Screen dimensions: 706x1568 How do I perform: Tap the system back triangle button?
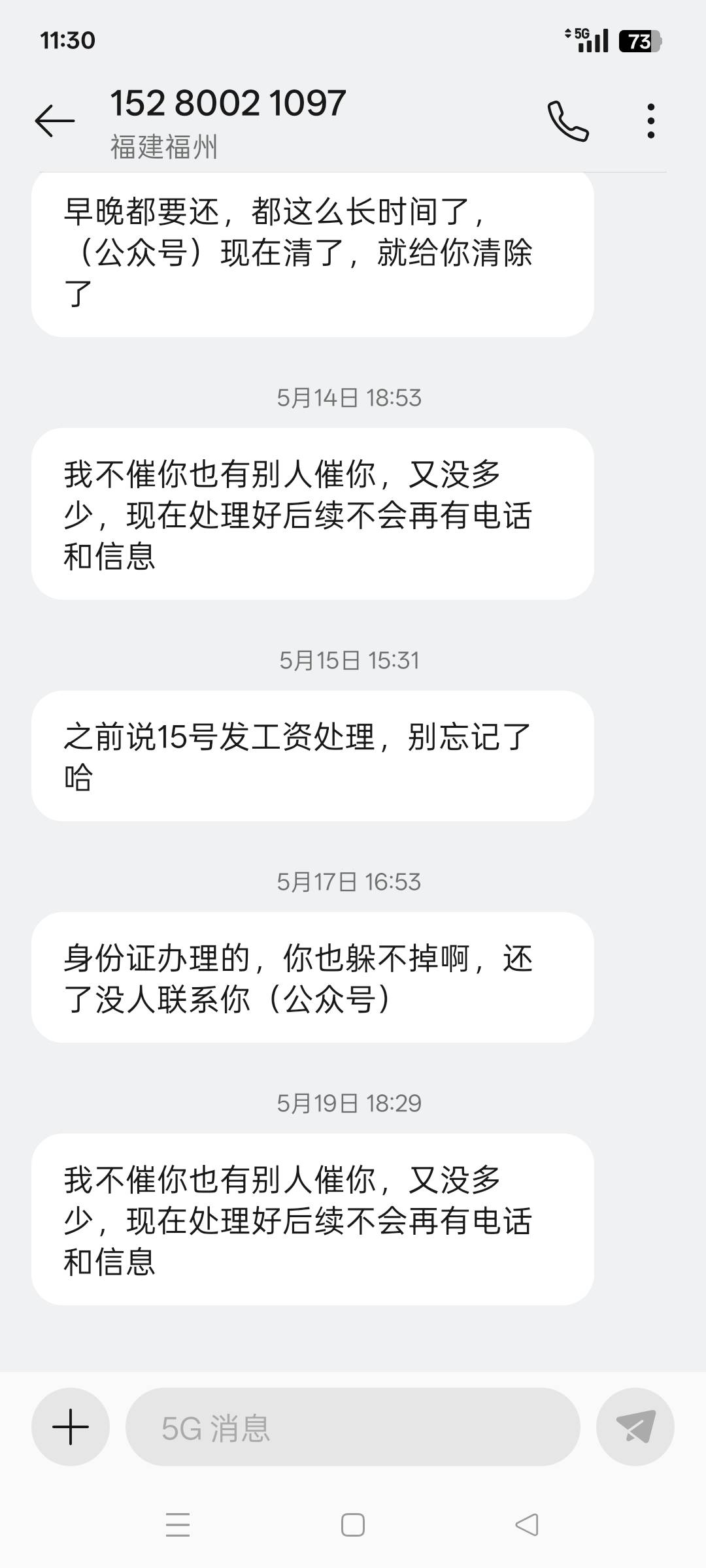528,1525
